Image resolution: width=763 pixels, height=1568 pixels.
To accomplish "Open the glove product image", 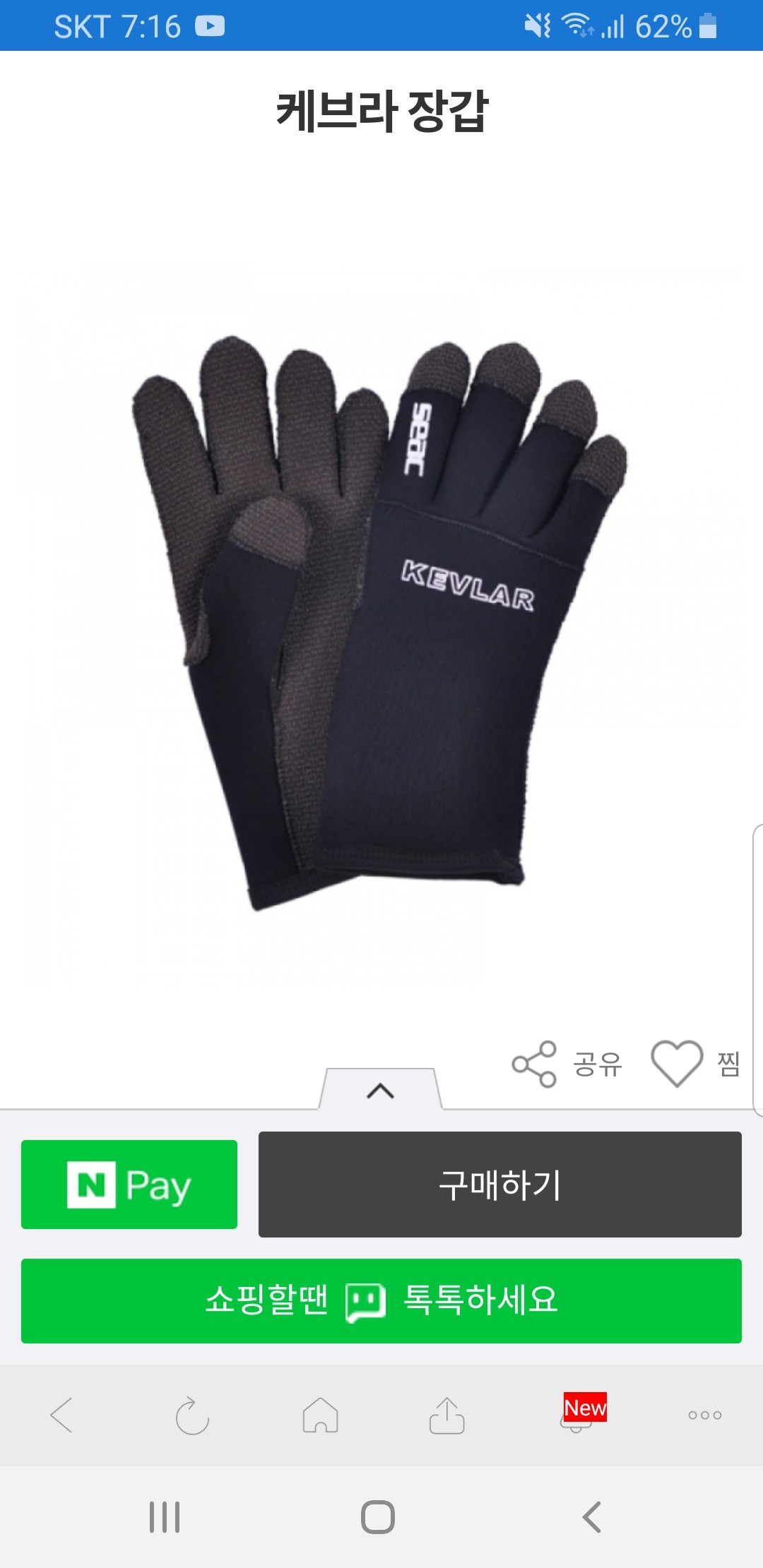I will tap(380, 622).
